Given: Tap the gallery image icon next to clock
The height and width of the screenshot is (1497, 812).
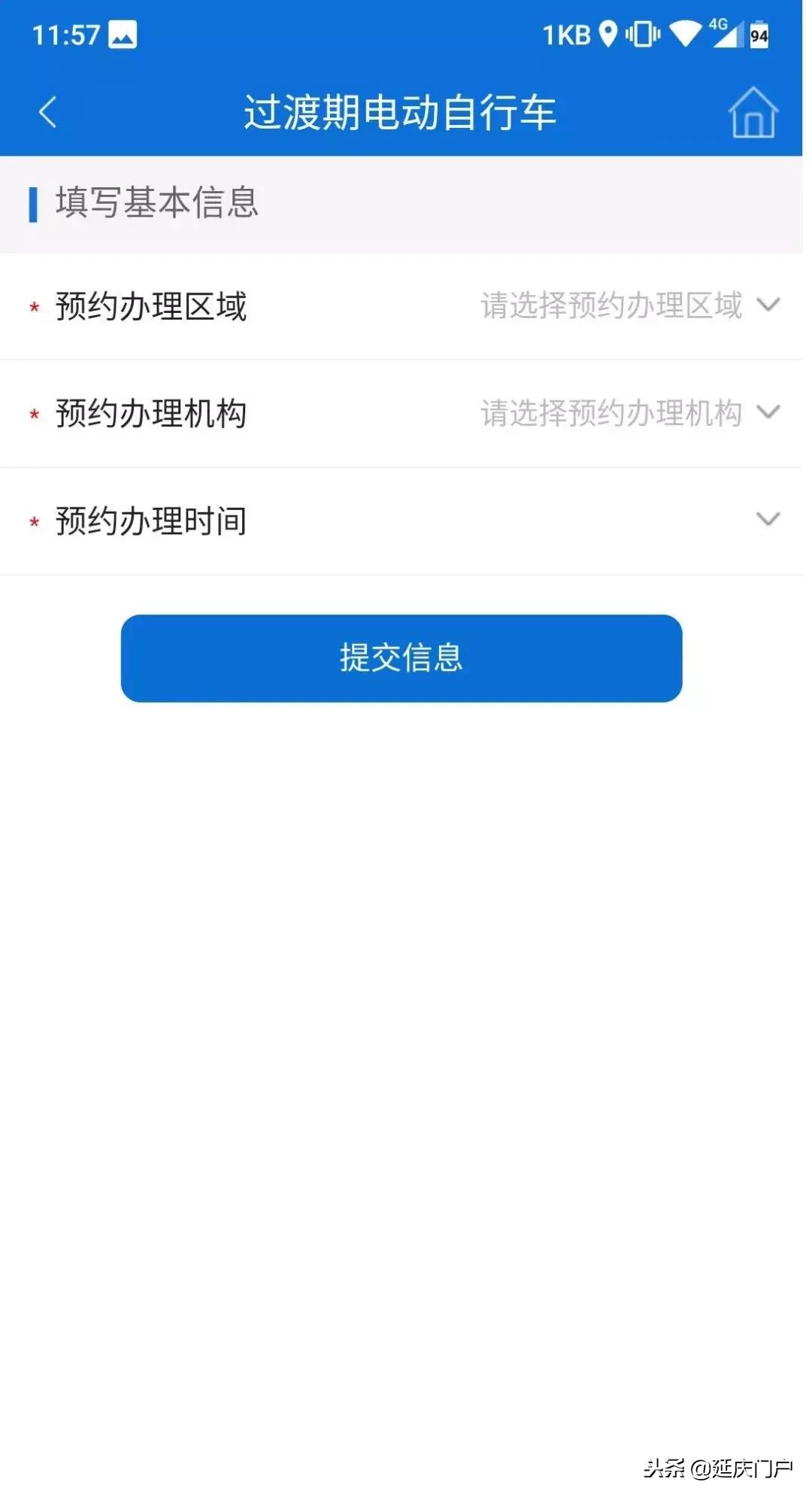Looking at the screenshot, I should (125, 34).
